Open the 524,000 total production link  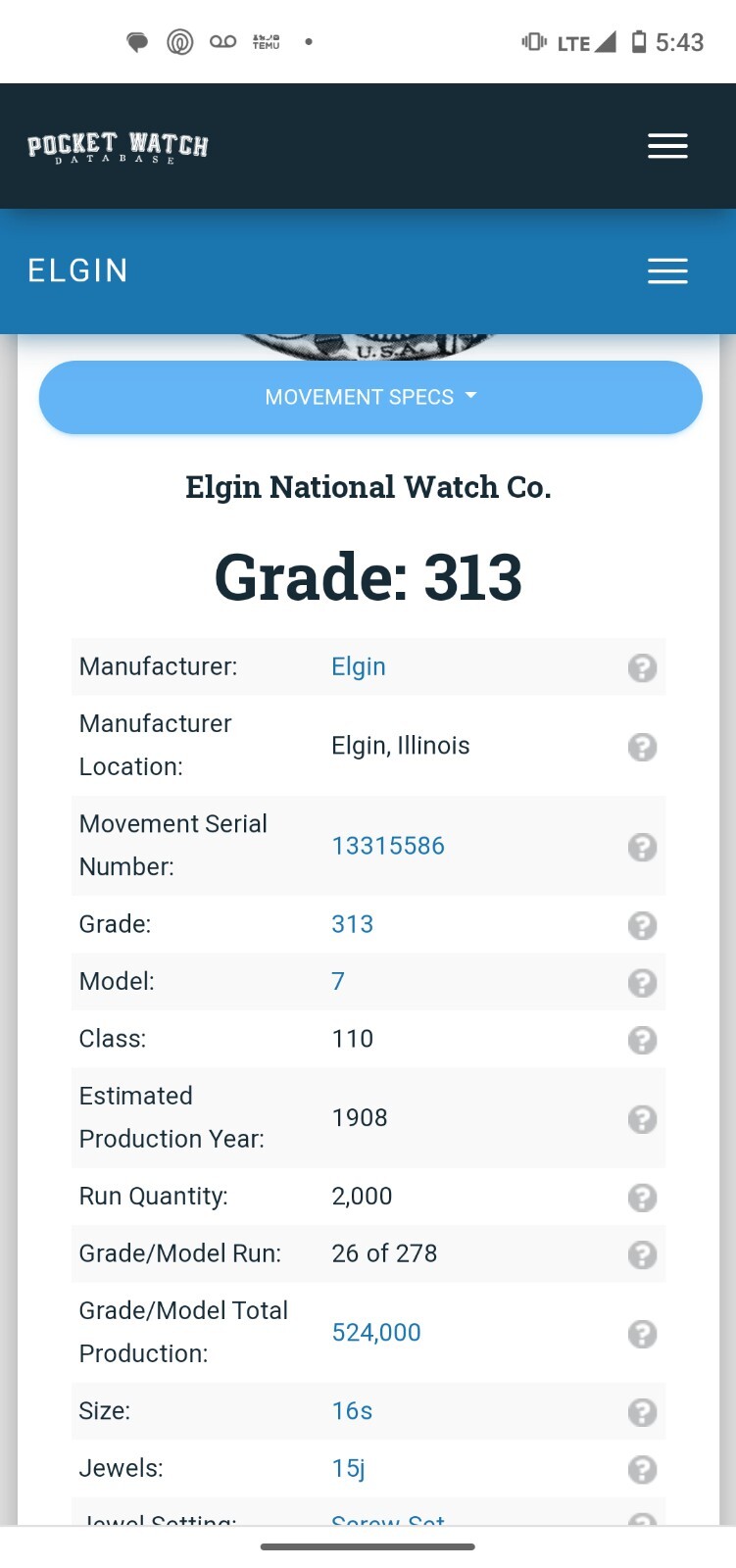[x=376, y=1333]
